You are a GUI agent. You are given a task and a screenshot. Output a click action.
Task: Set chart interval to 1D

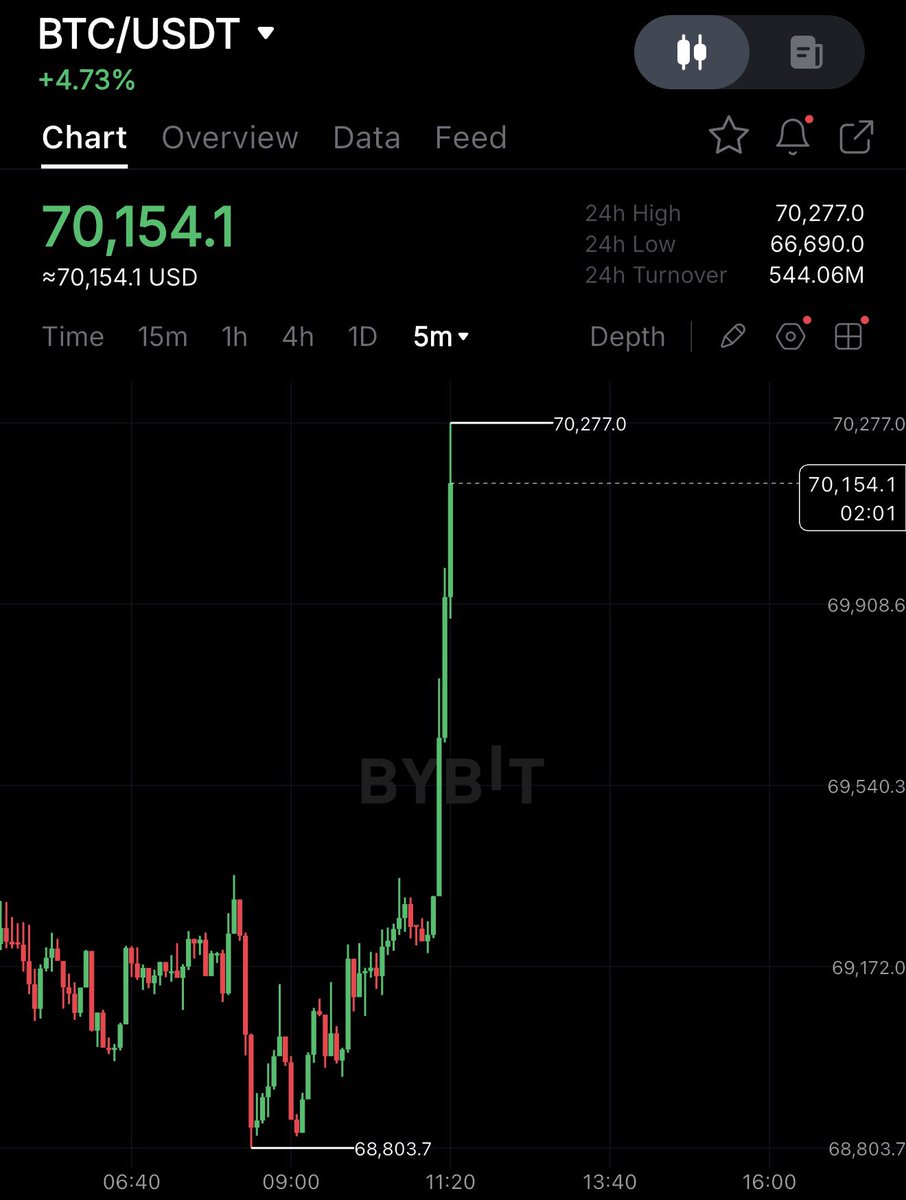click(362, 337)
